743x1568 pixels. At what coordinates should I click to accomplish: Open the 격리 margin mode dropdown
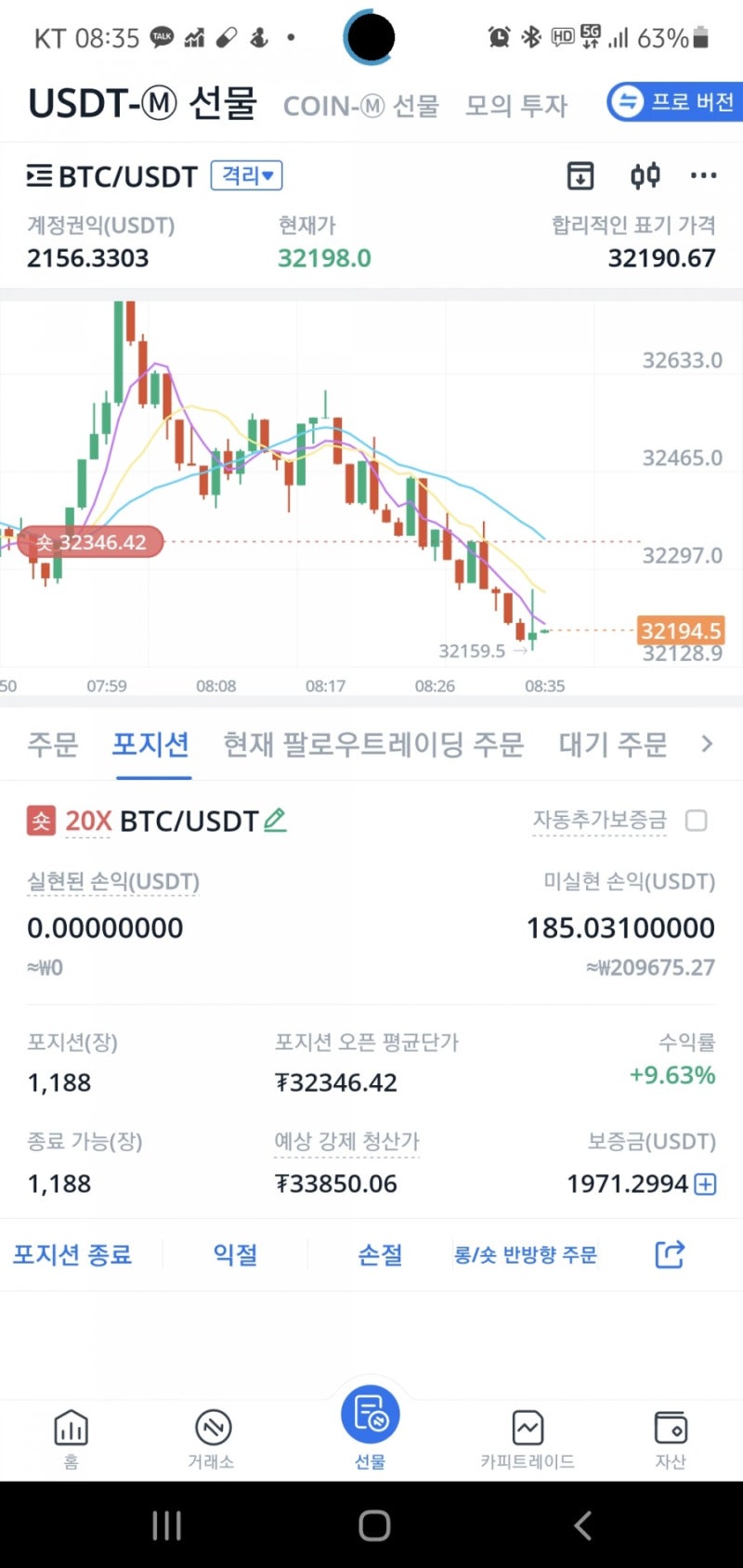pyautogui.click(x=246, y=175)
